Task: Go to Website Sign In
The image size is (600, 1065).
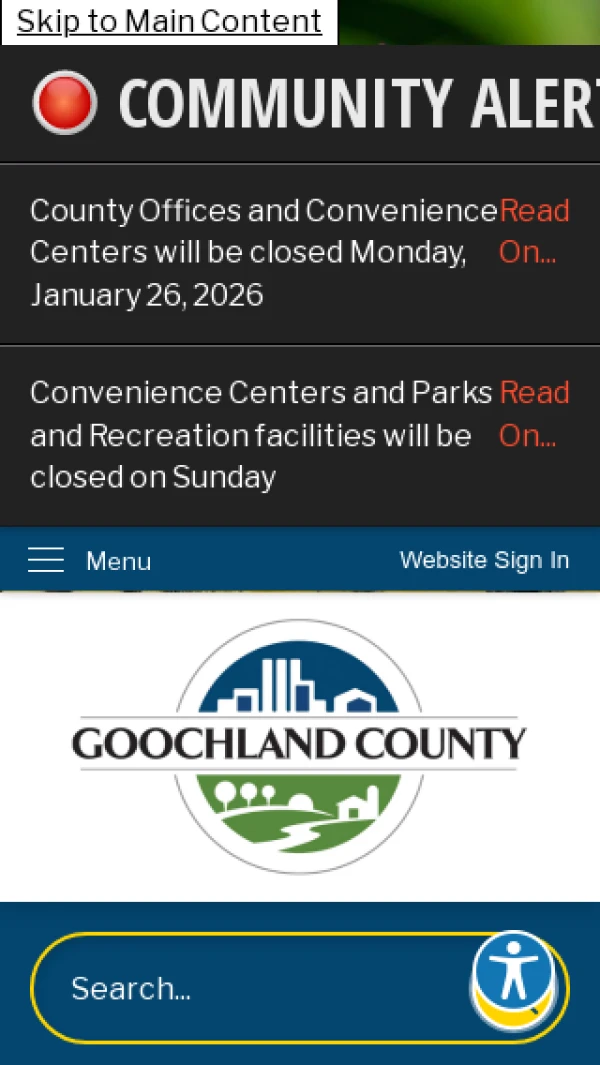Action: pyautogui.click(x=484, y=560)
